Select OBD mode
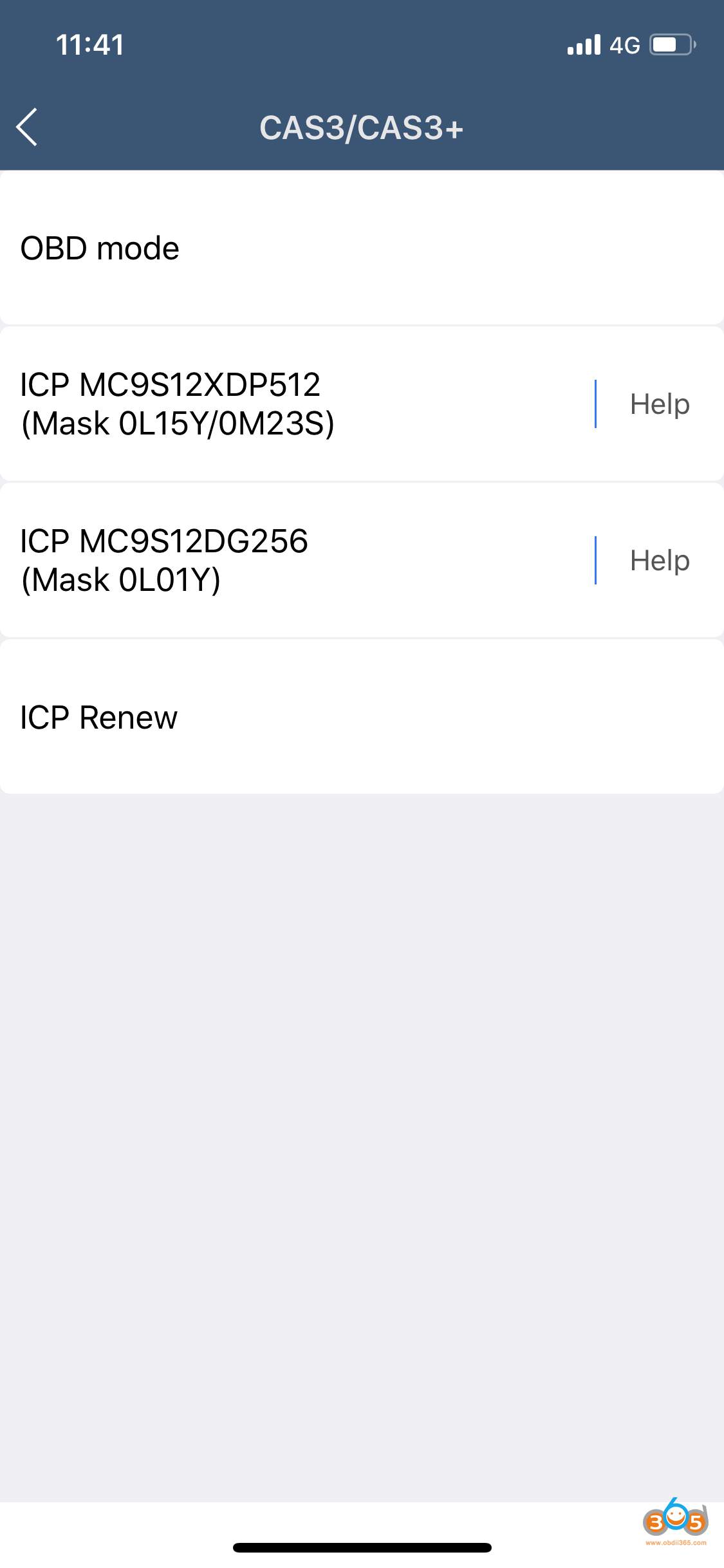Viewport: 724px width, 1568px height. [257, 248]
